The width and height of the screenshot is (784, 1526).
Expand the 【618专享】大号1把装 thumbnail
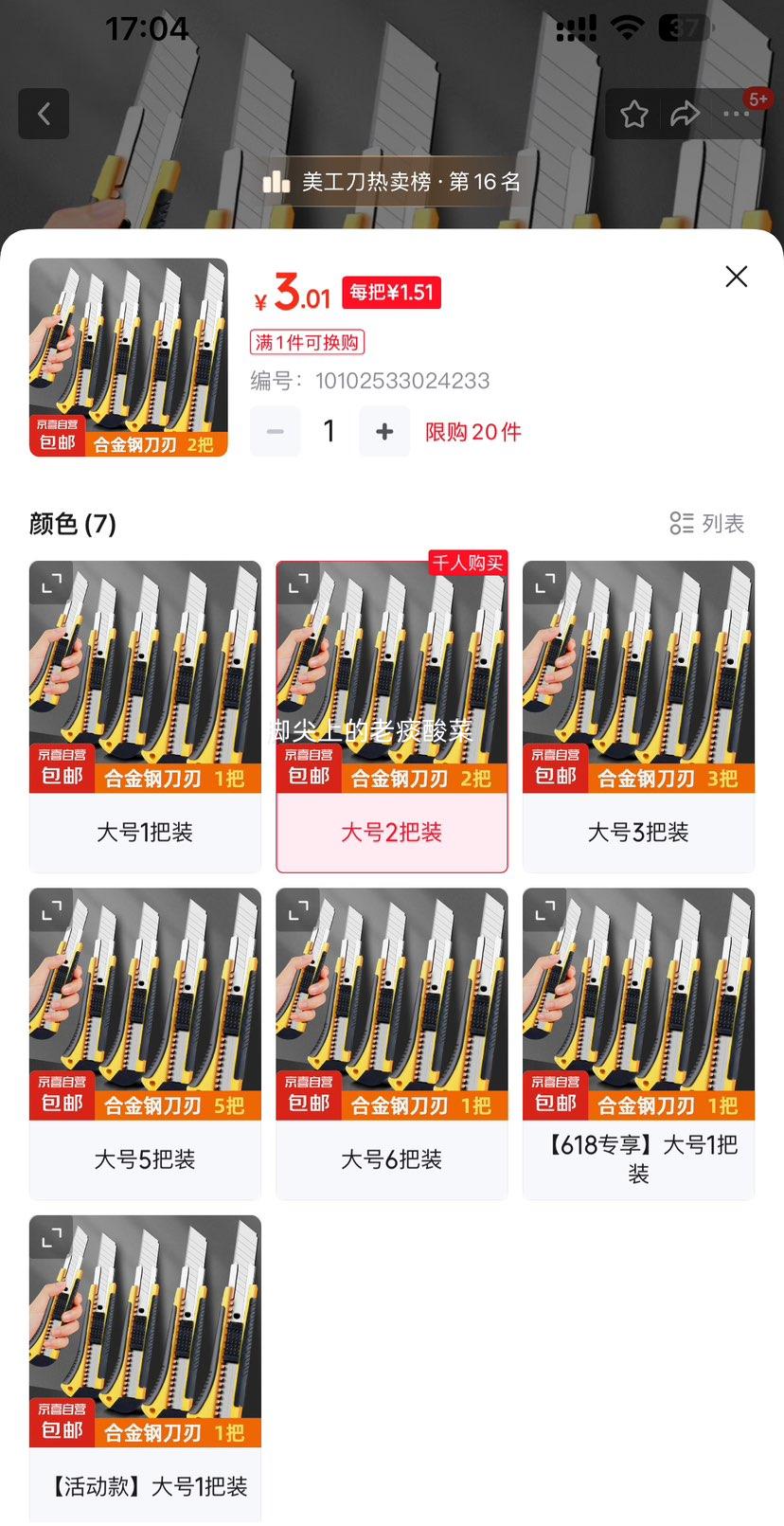click(x=543, y=911)
